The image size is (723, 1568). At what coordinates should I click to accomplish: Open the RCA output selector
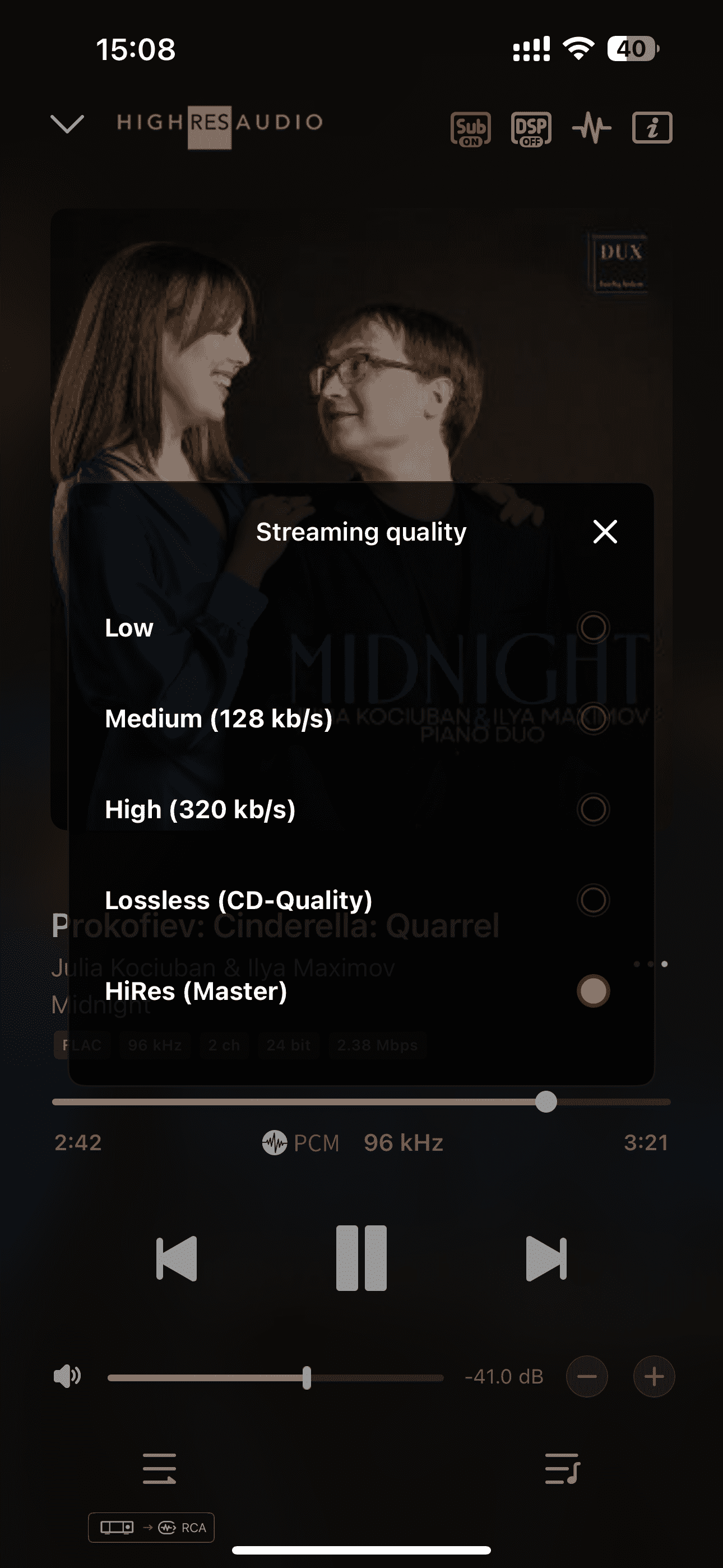point(151,1527)
